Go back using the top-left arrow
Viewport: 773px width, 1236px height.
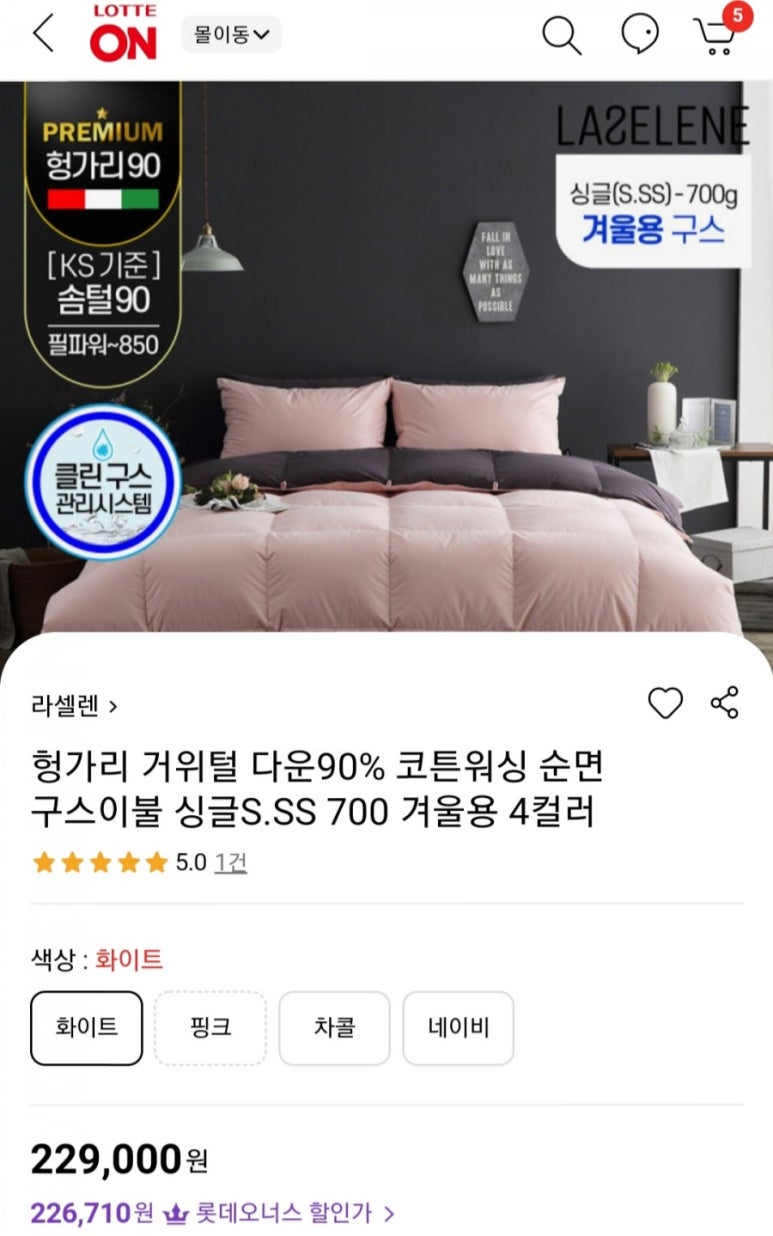[43, 34]
